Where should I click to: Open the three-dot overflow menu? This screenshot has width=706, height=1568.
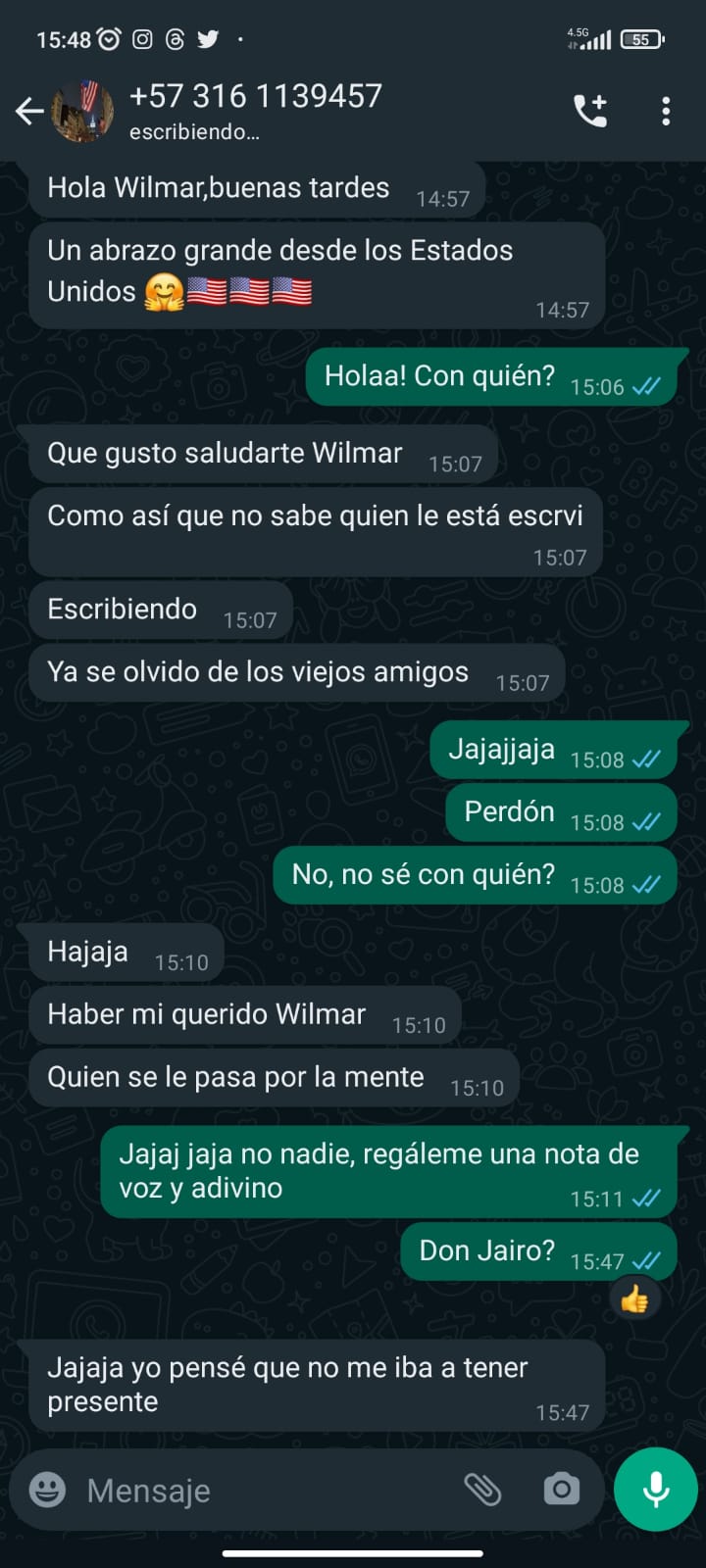click(666, 111)
